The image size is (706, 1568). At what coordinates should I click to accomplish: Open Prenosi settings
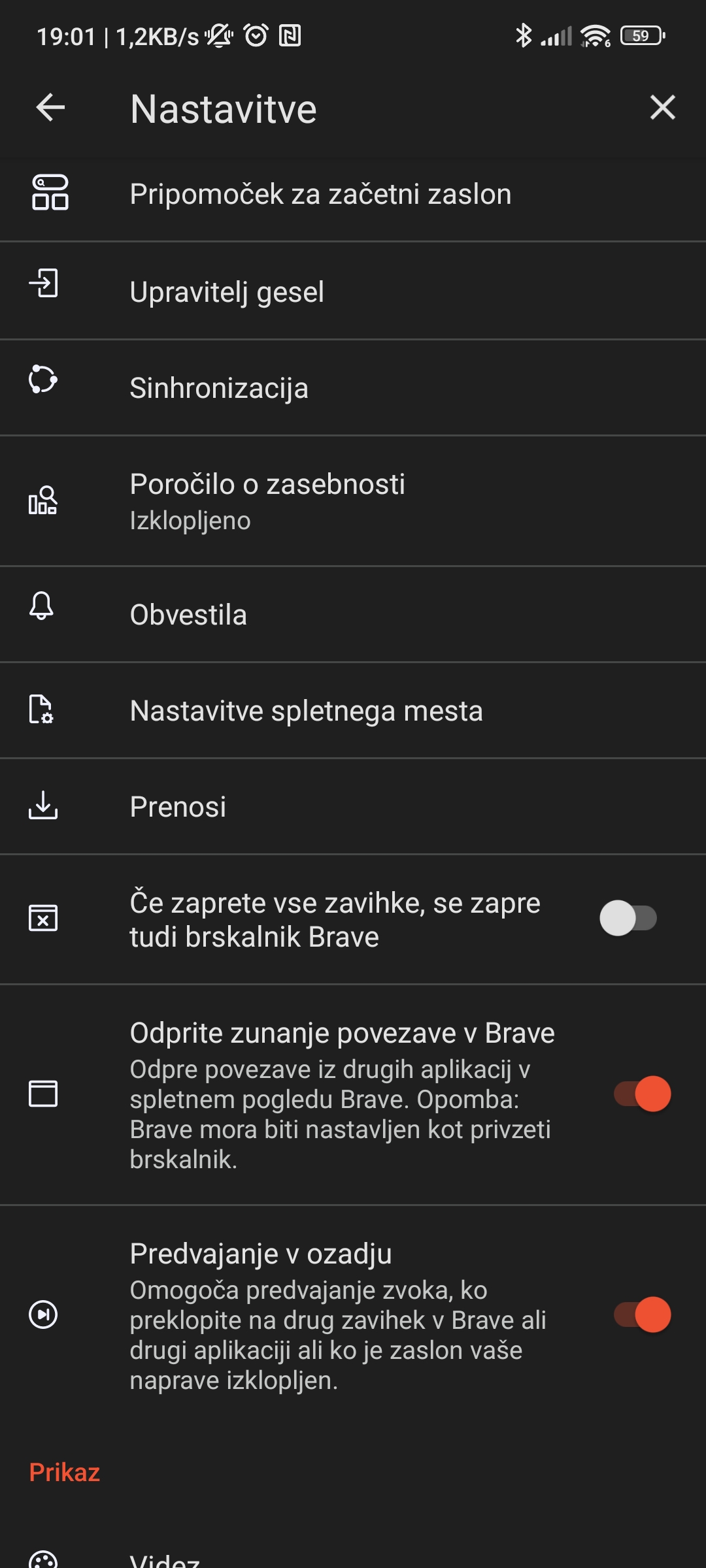coord(353,807)
